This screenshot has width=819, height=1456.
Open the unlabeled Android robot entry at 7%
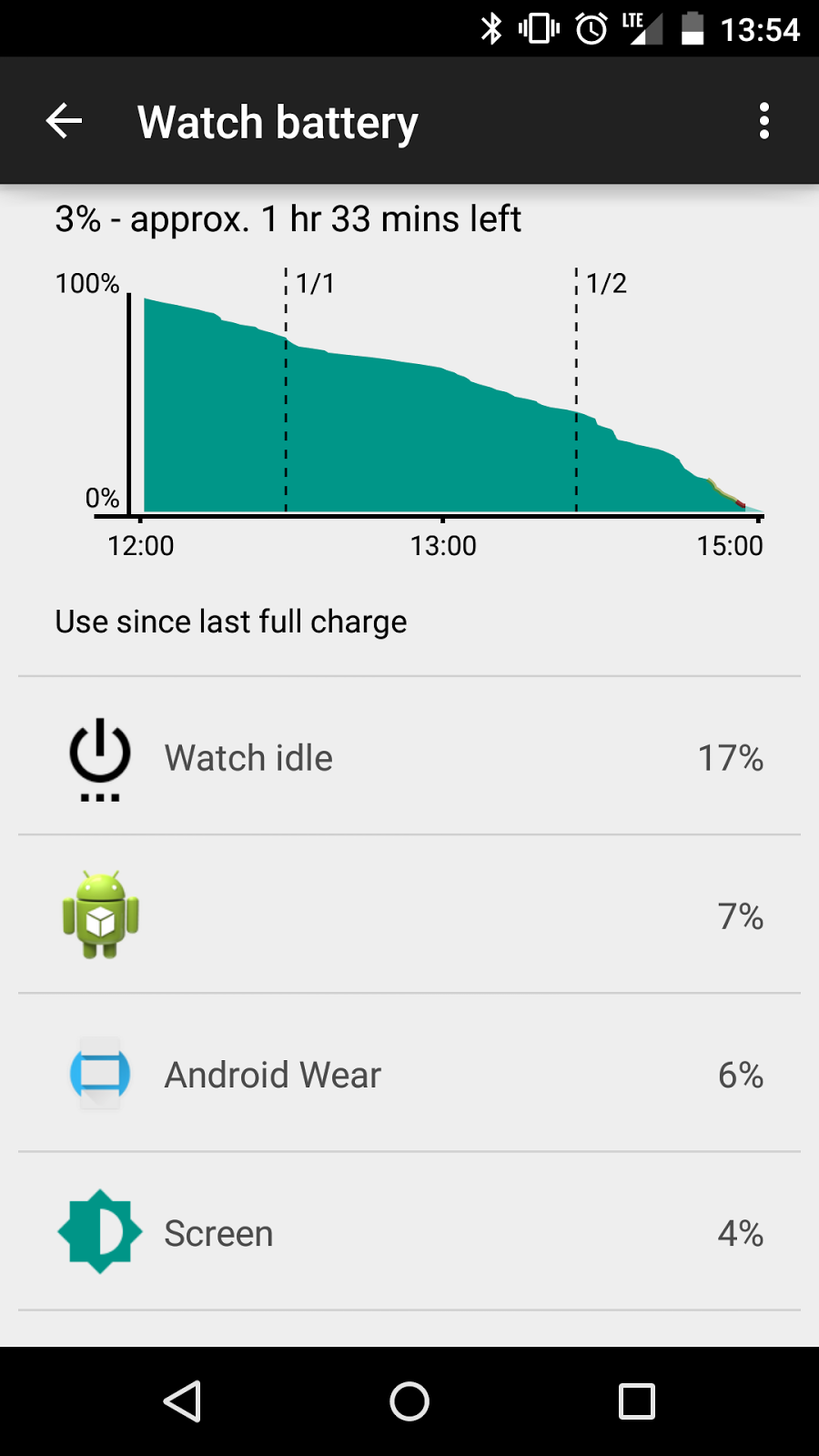[409, 915]
